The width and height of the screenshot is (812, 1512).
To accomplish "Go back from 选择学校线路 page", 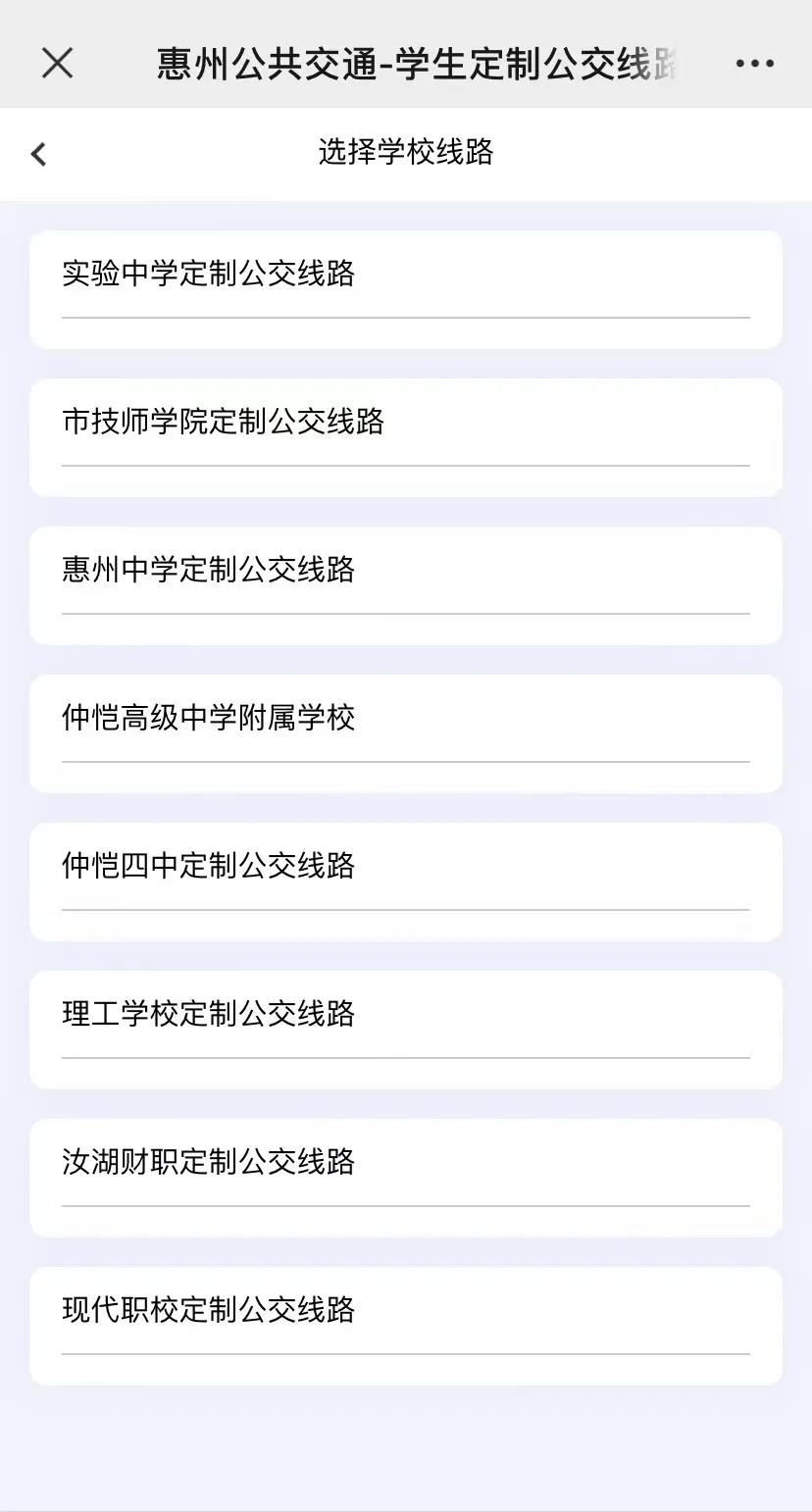I will point(39,154).
